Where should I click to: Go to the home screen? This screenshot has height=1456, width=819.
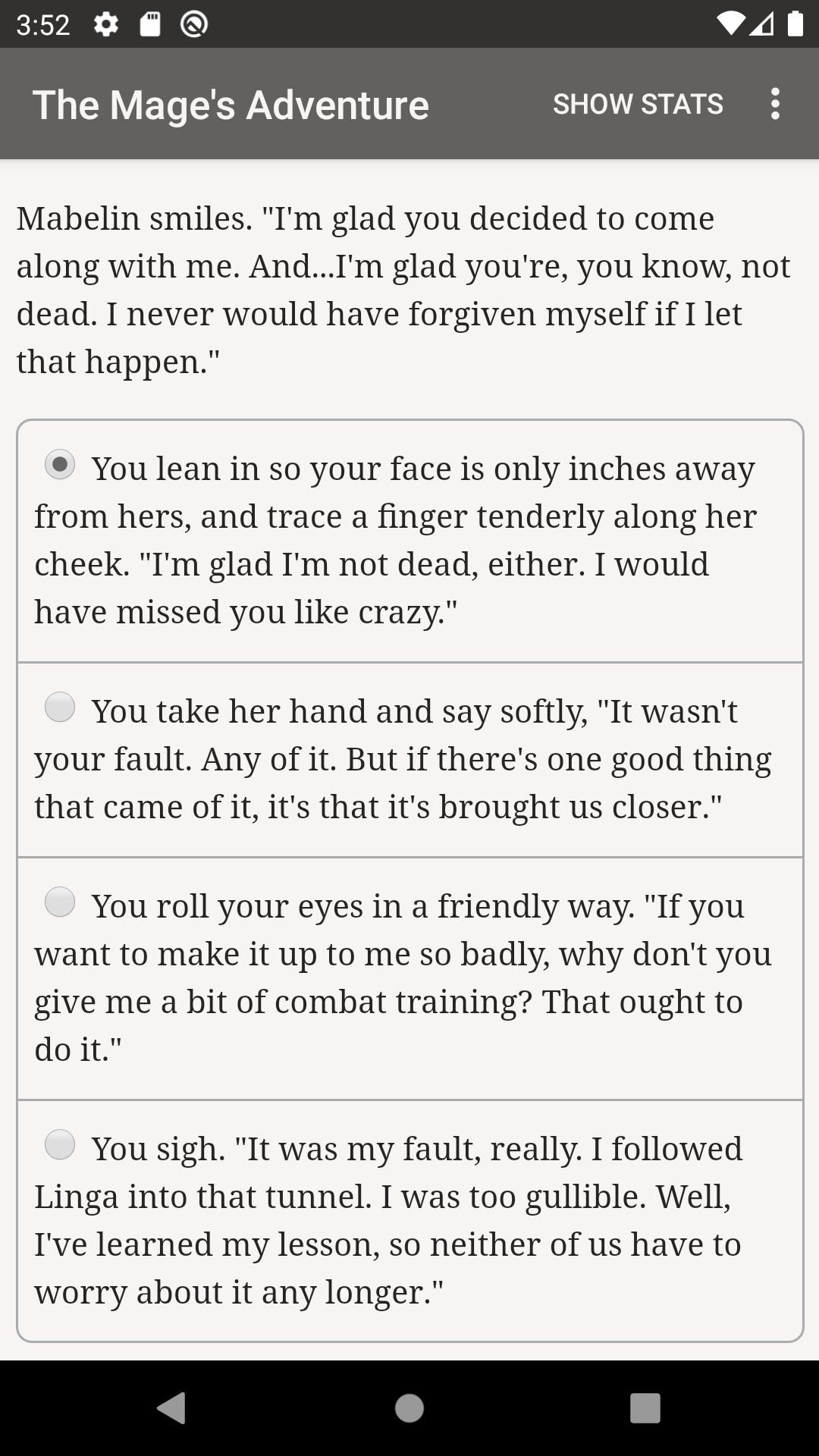click(x=409, y=1408)
